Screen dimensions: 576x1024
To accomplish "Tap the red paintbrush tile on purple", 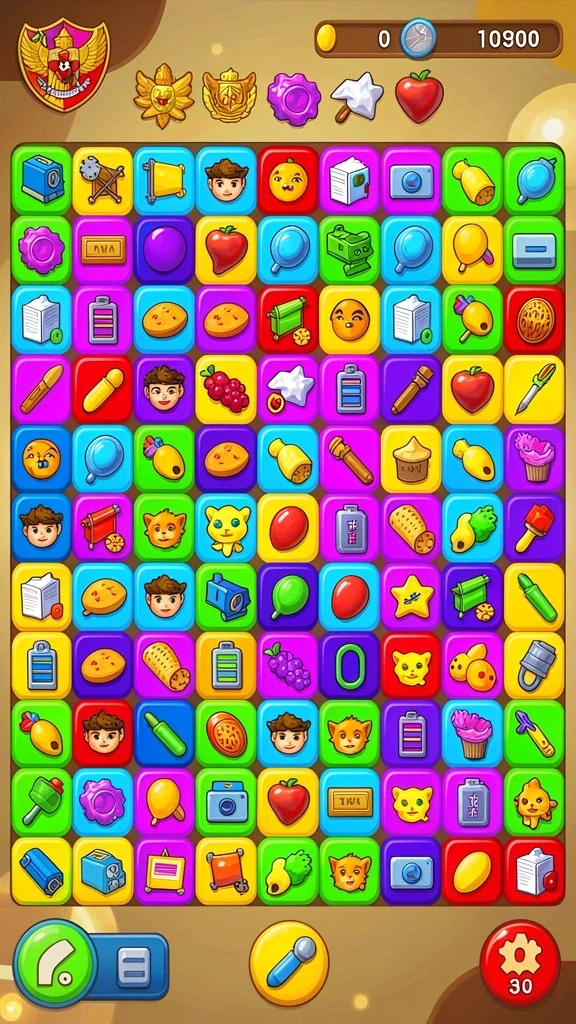I will click(534, 528).
